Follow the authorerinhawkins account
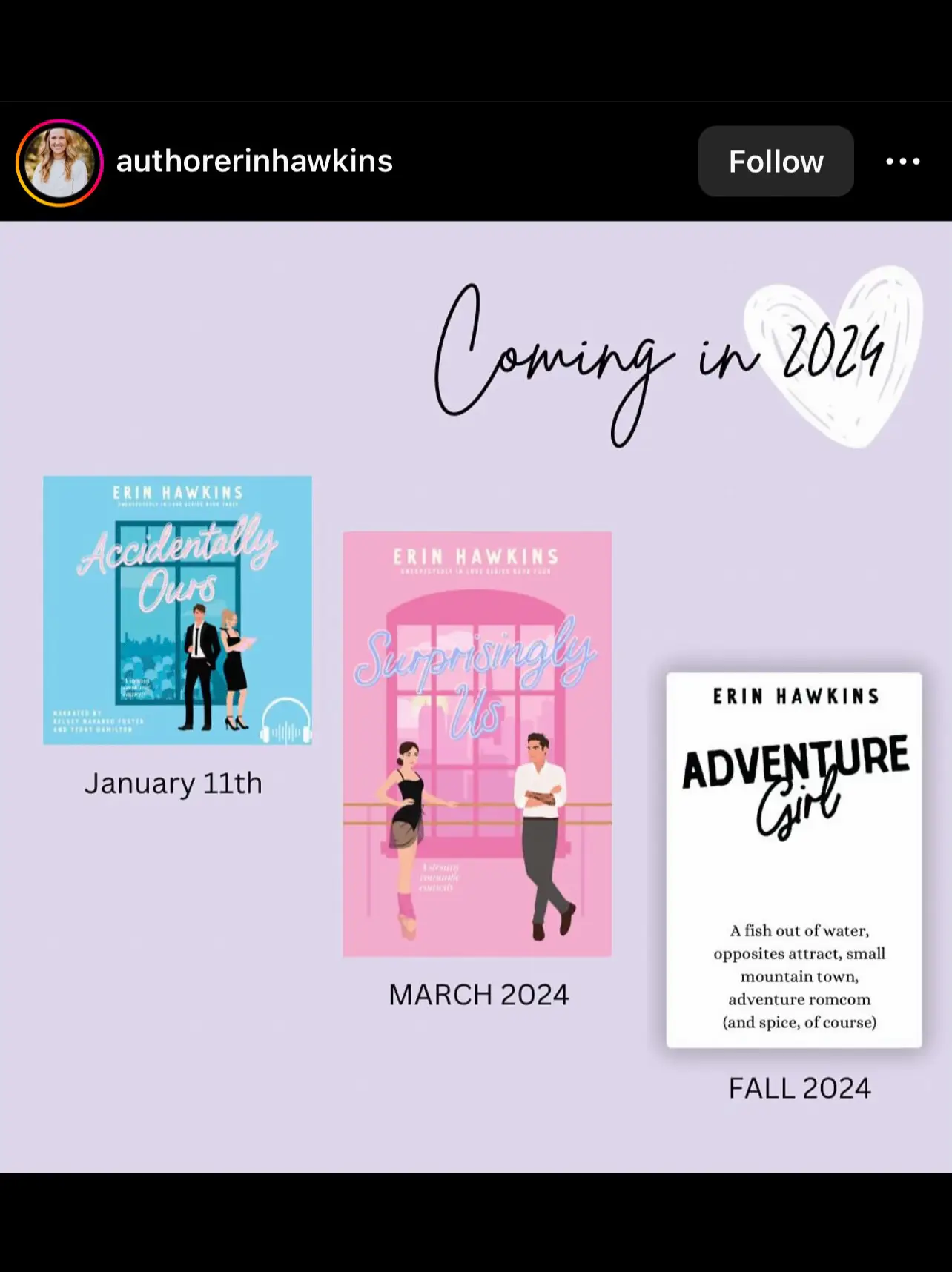 776,161
